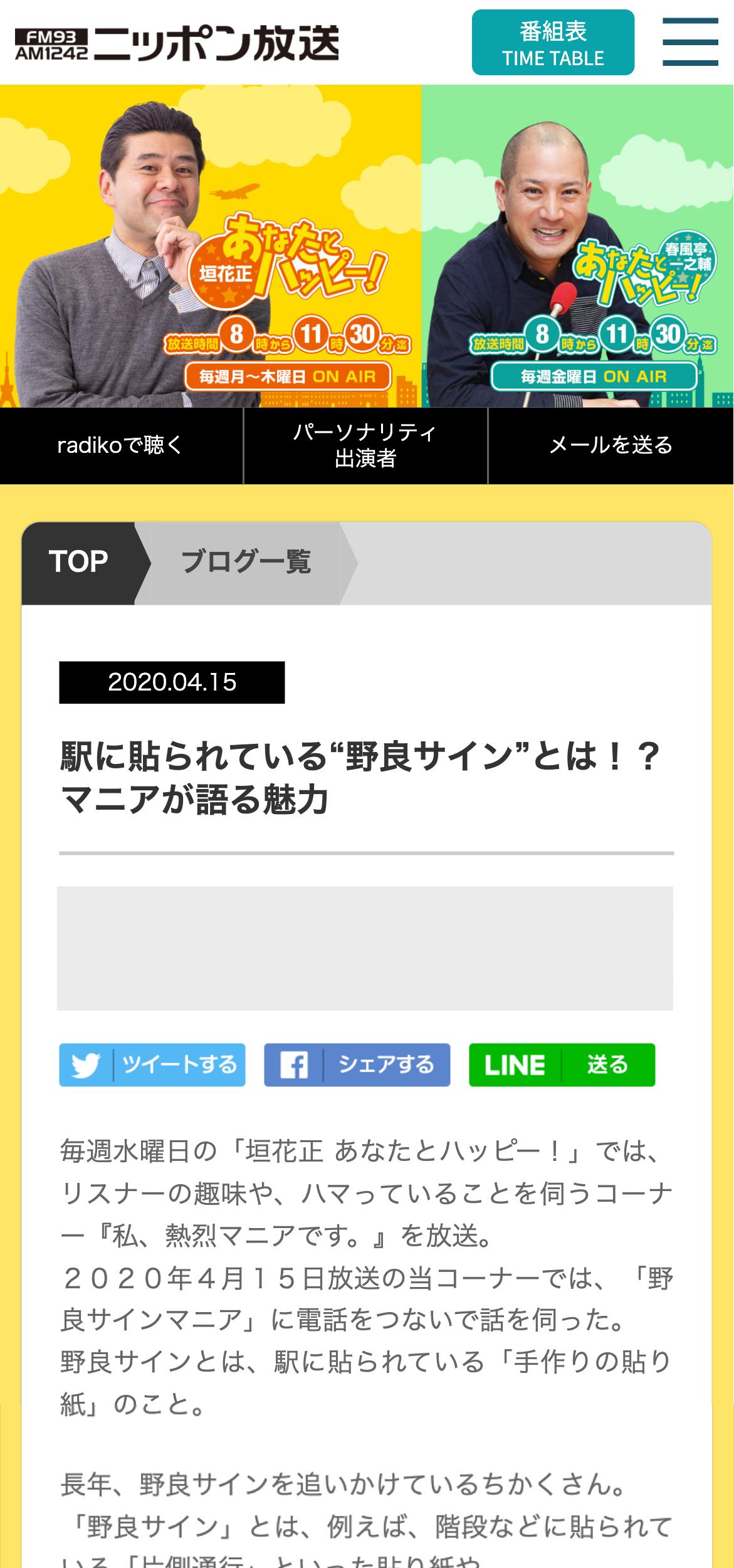
Task: Open the 春風亭一之輔 あなたとハッピー! banner
Action: 577,246
